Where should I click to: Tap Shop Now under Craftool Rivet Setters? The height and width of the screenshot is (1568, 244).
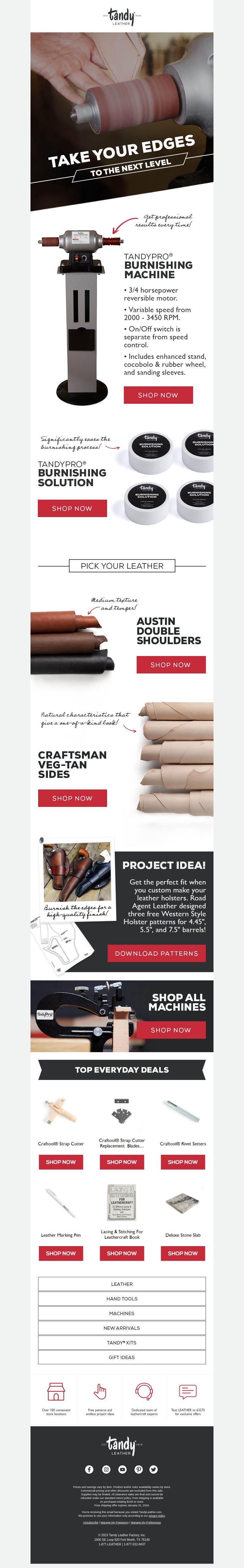click(x=183, y=1161)
